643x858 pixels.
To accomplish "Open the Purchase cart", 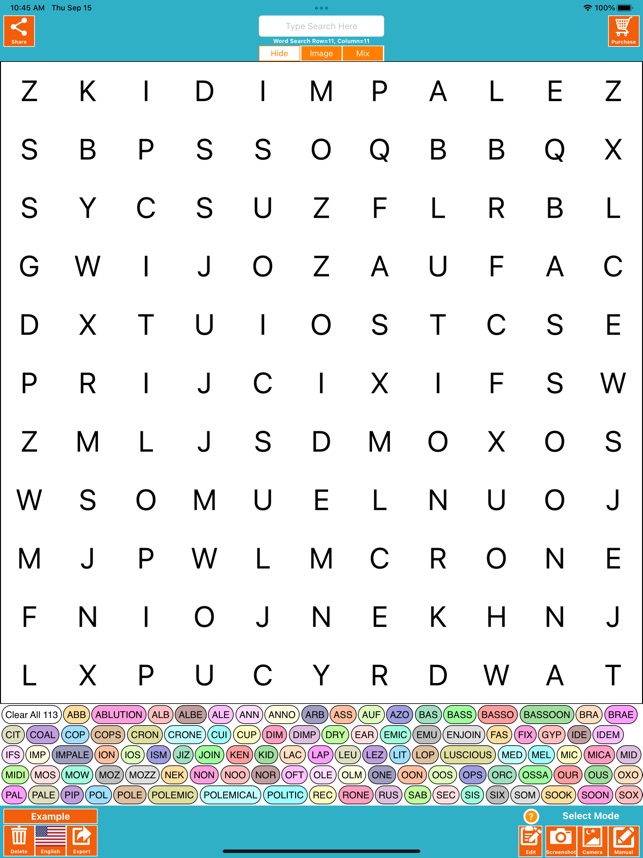I will tap(623, 31).
